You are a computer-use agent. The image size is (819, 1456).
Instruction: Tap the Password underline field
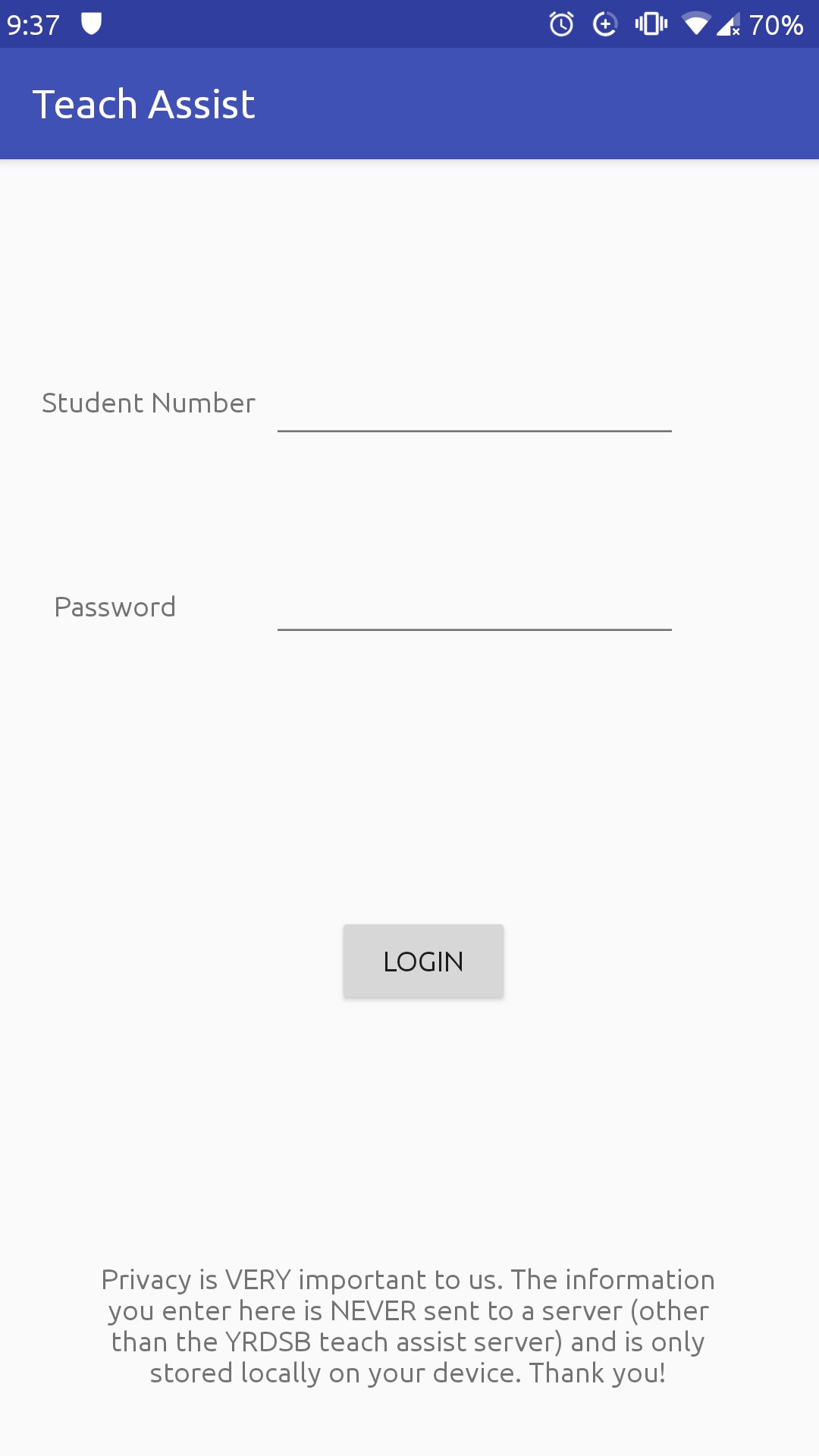click(x=474, y=629)
